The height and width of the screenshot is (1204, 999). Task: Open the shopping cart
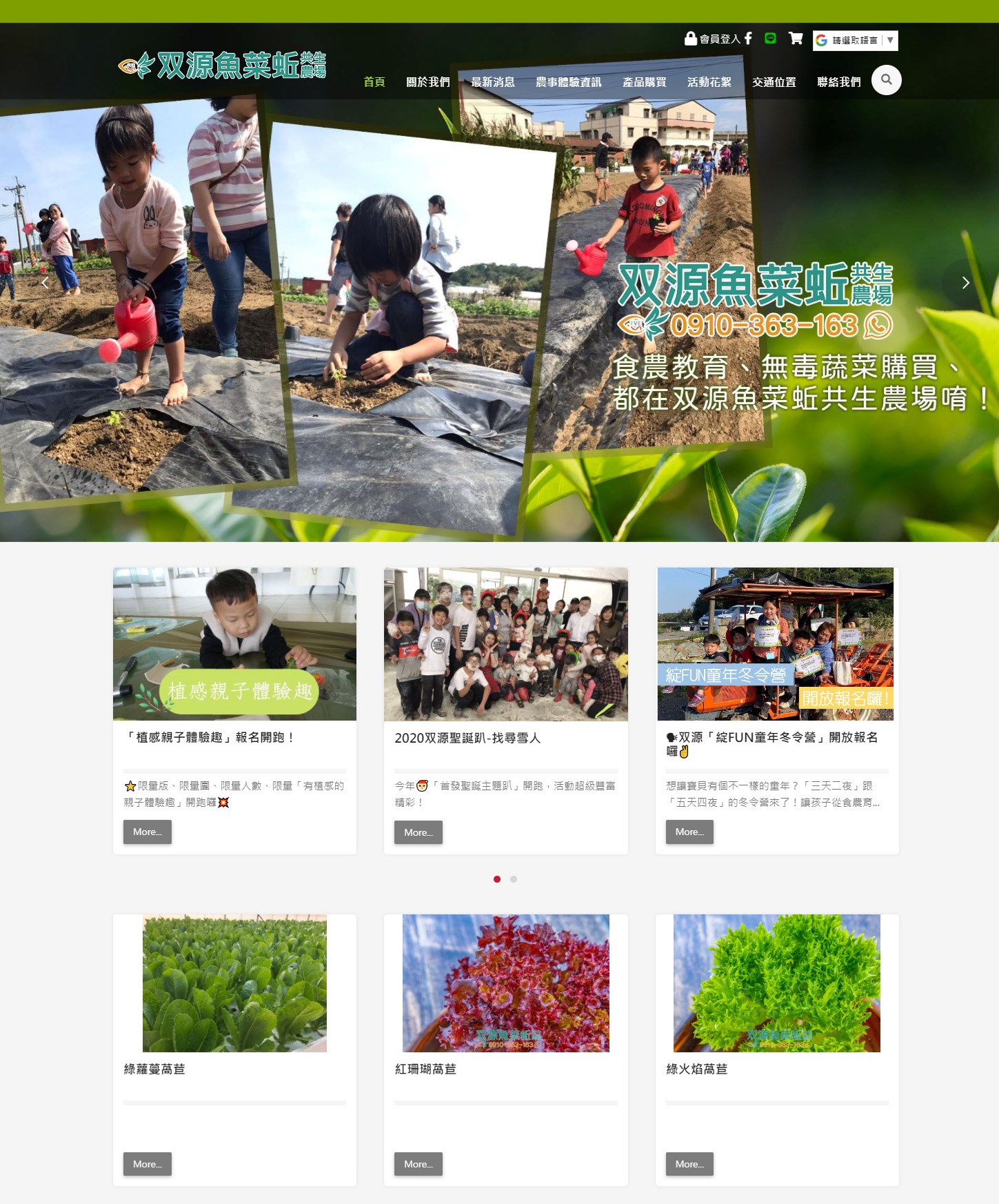pos(796,39)
